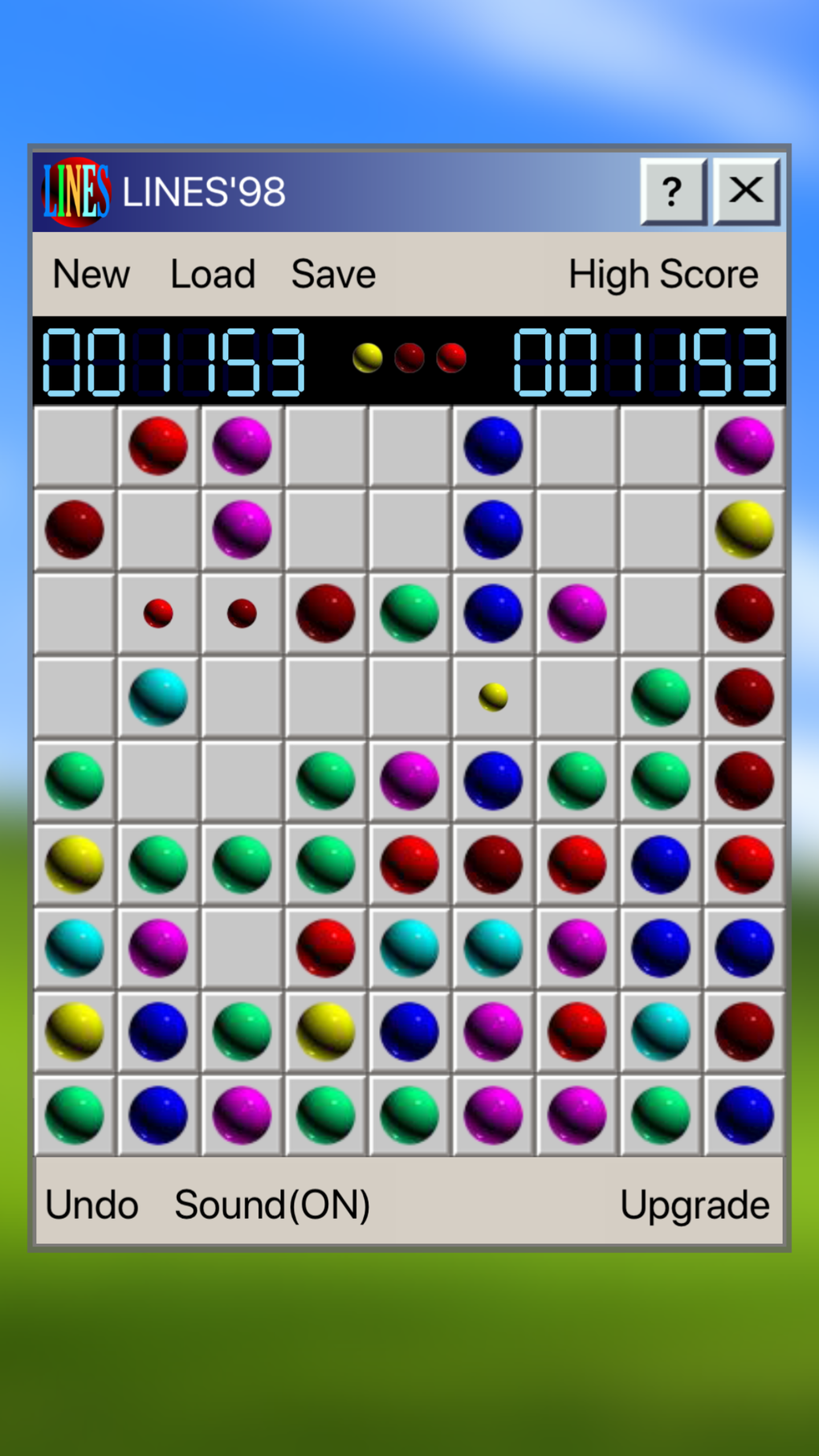
Task: Select the yellow ball in the second row
Action: pyautogui.click(x=744, y=529)
